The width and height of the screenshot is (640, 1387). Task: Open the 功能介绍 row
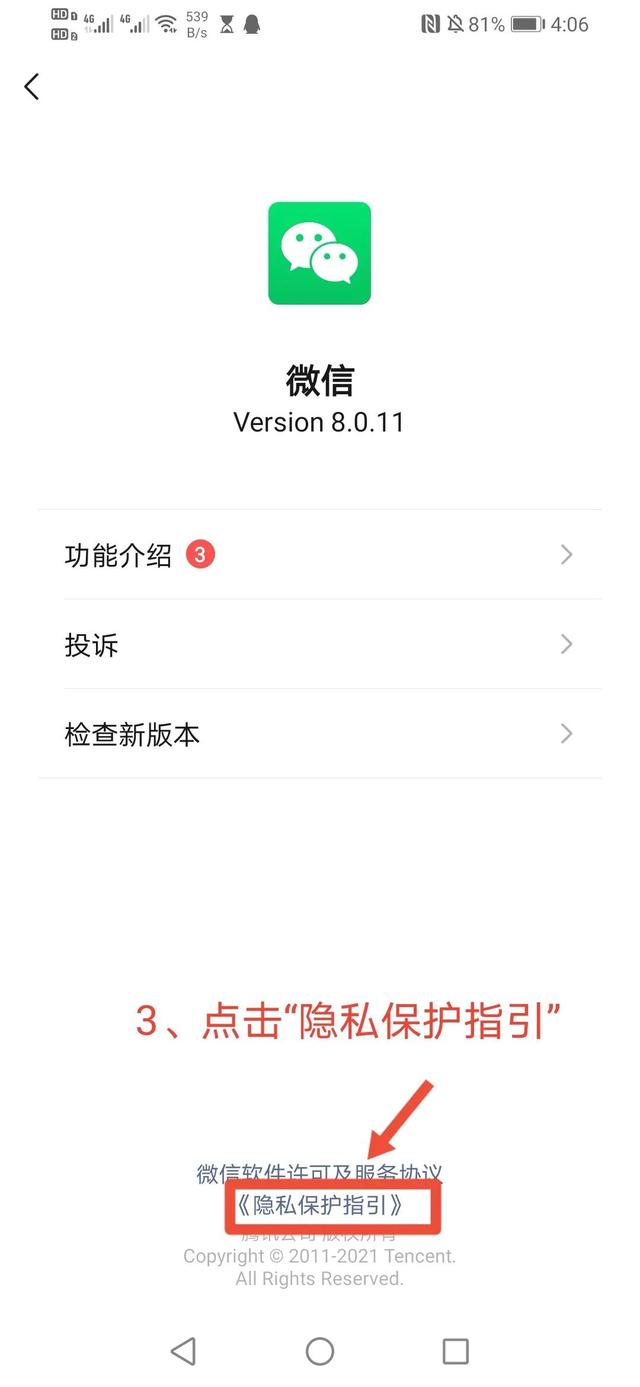[x=320, y=555]
